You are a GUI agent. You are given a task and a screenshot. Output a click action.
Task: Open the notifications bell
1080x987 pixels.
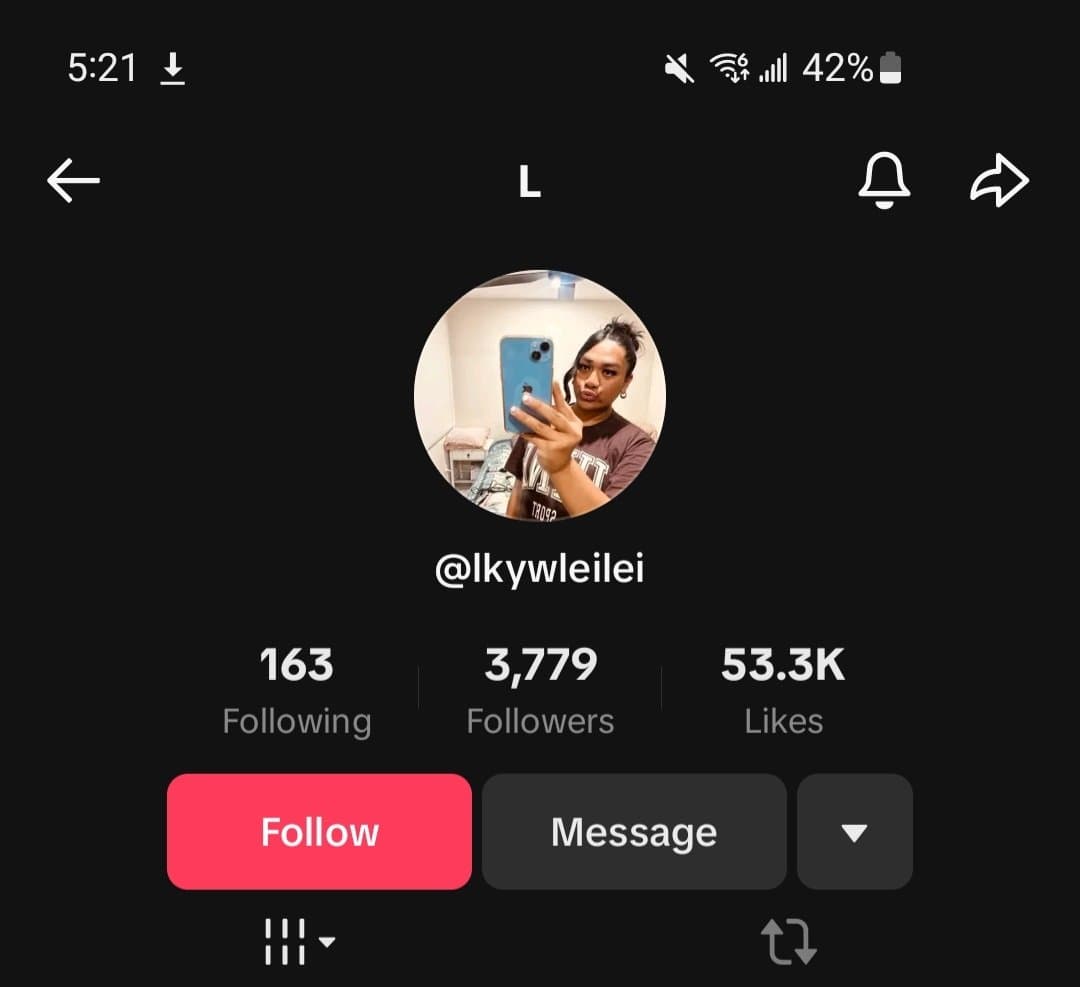tap(884, 181)
